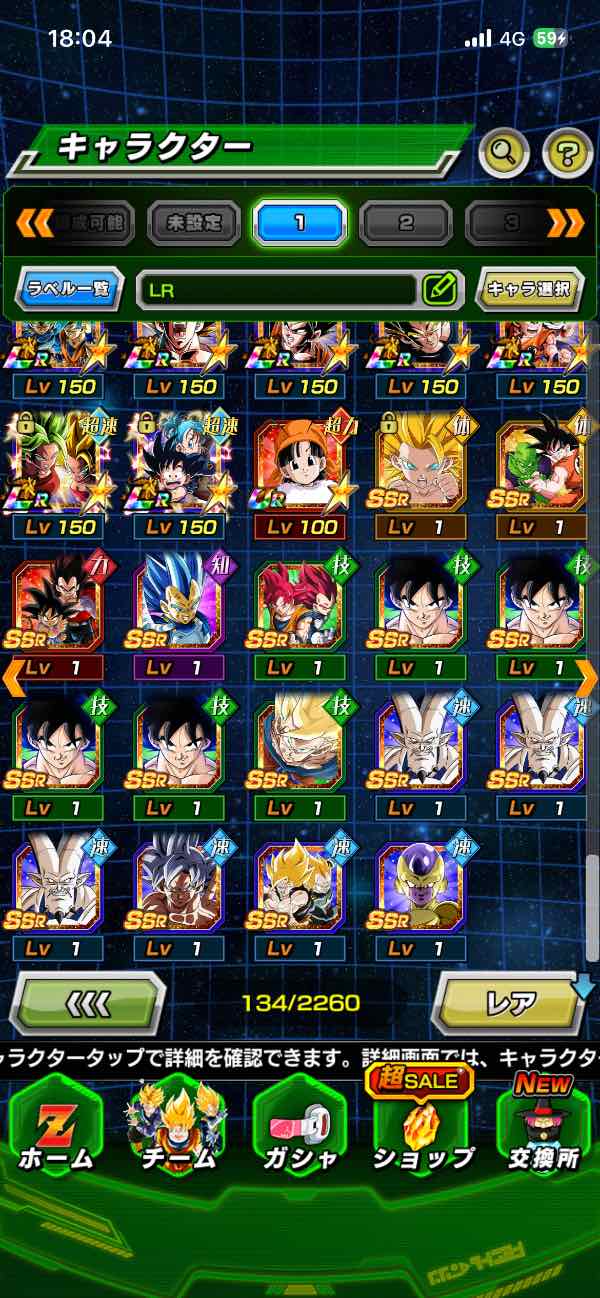Open the Lv 100 Pan character card
The width and height of the screenshot is (600, 1298).
[x=300, y=470]
